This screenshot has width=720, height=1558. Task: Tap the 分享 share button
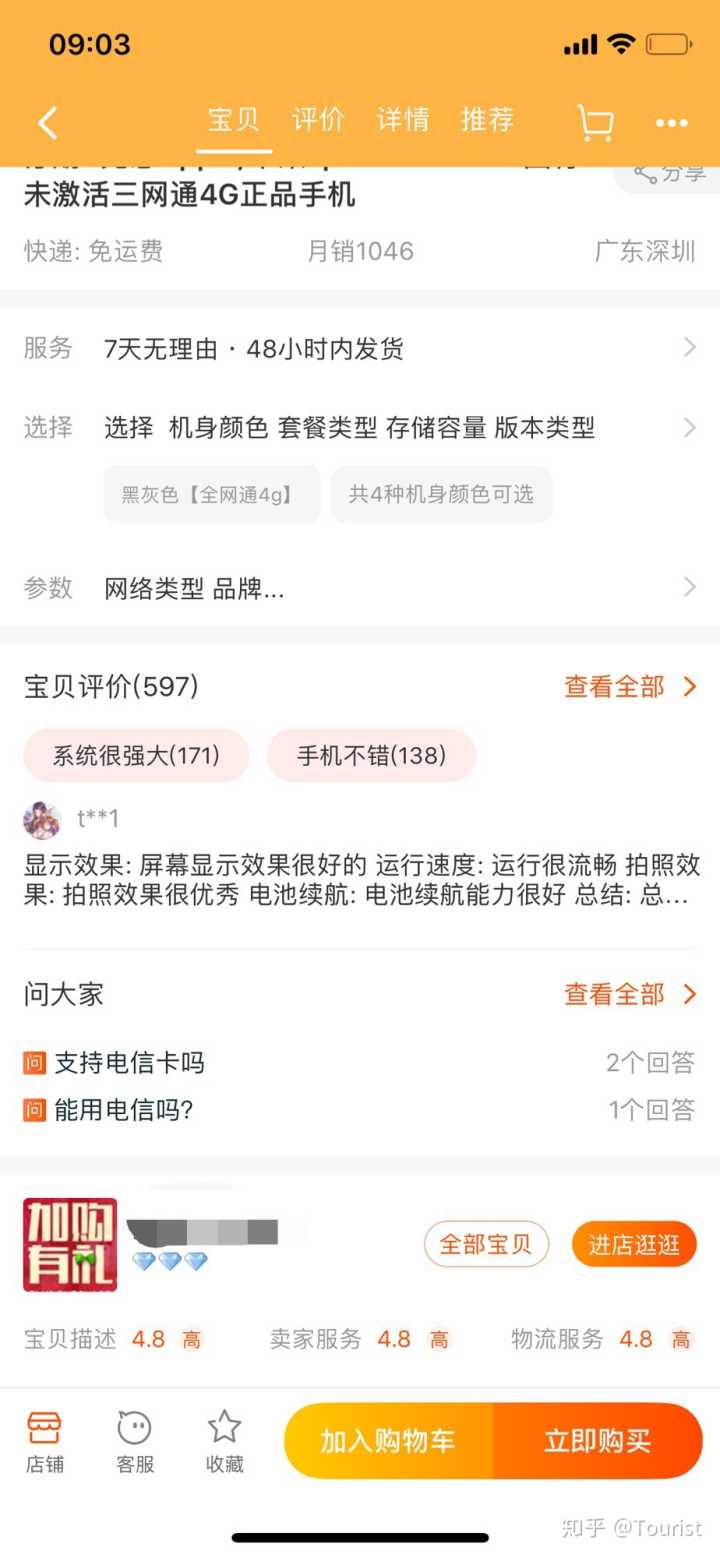pyautogui.click(x=669, y=174)
